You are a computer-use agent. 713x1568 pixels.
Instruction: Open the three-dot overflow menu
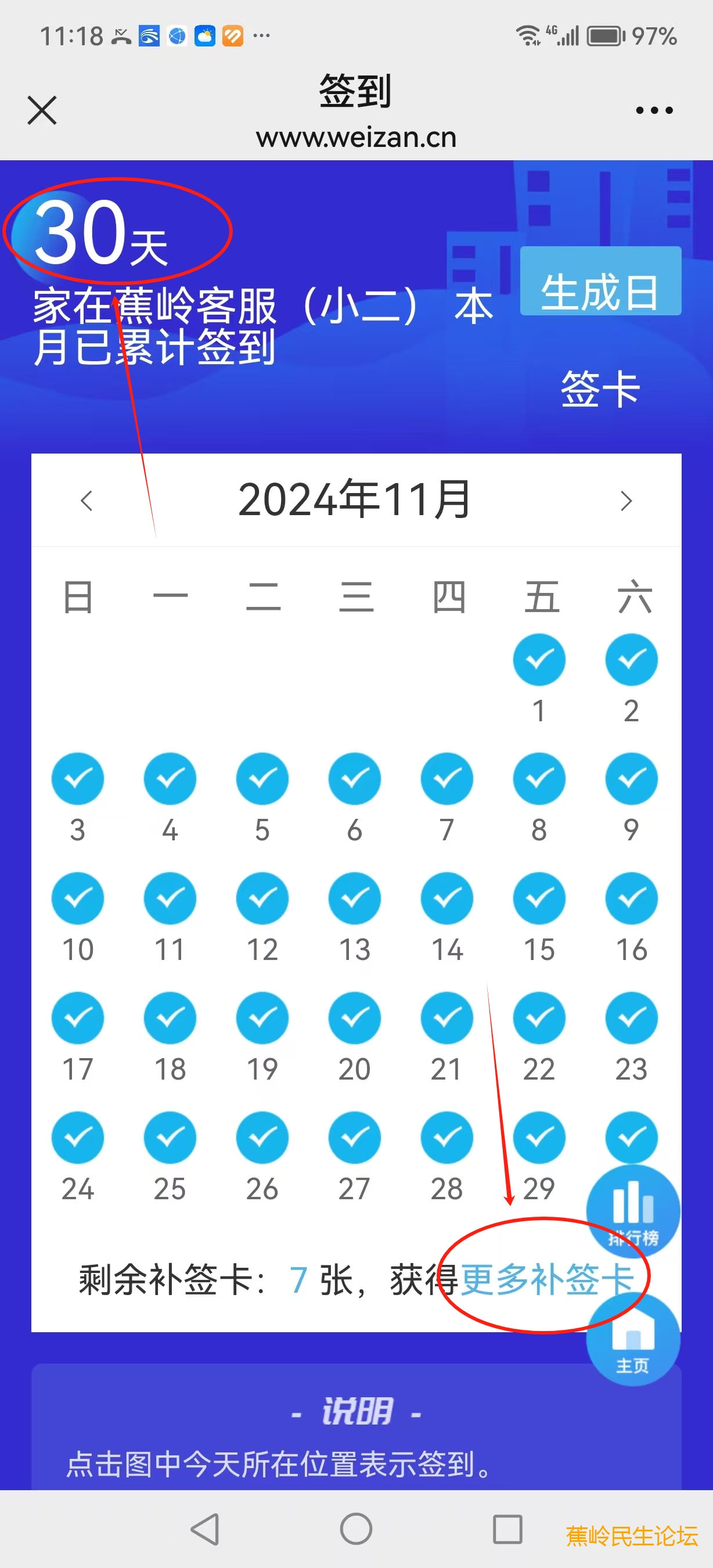click(654, 110)
